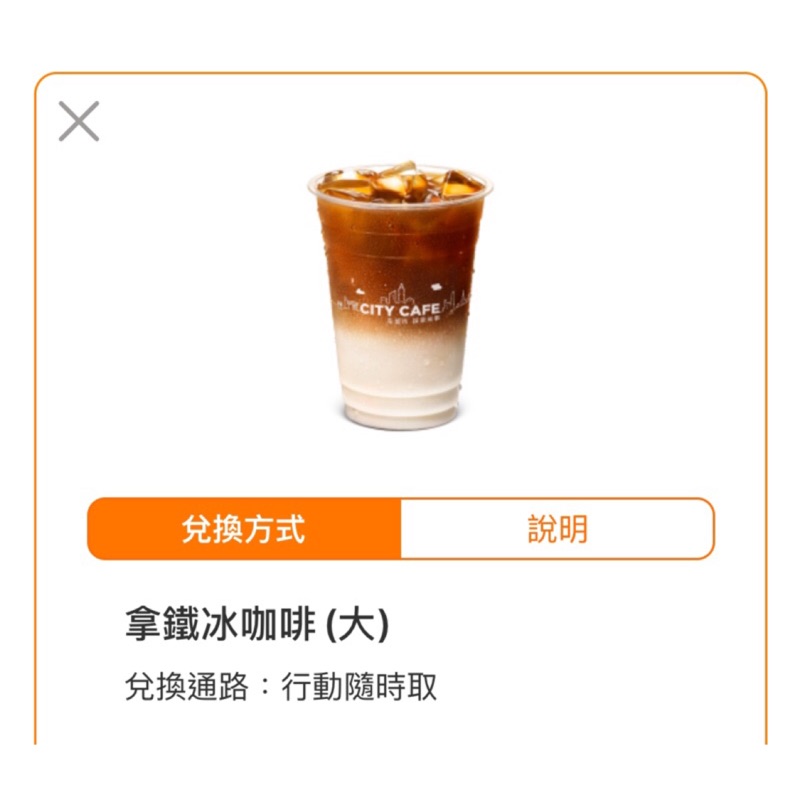Close the coupon detail dialog

79,121
